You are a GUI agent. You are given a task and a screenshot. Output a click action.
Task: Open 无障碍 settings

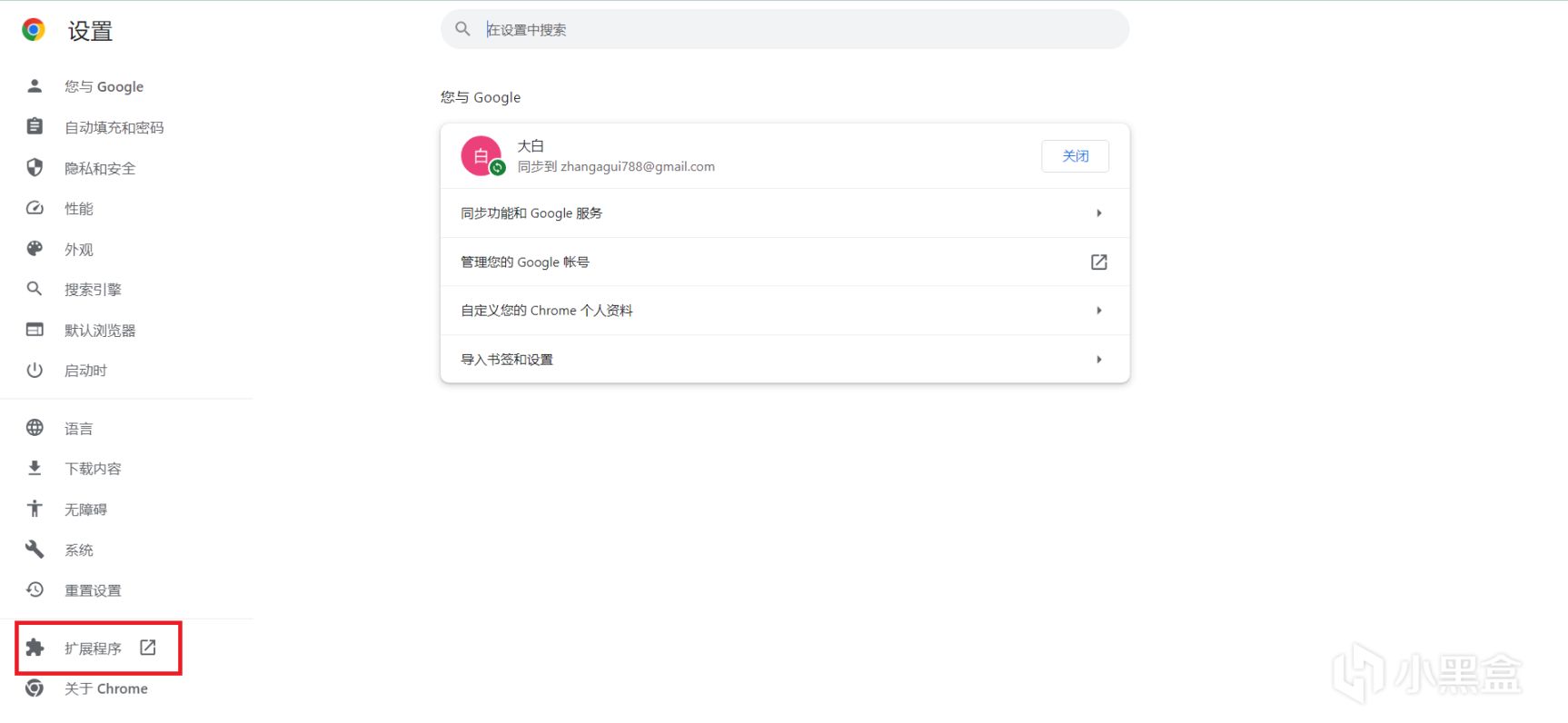coord(85,510)
